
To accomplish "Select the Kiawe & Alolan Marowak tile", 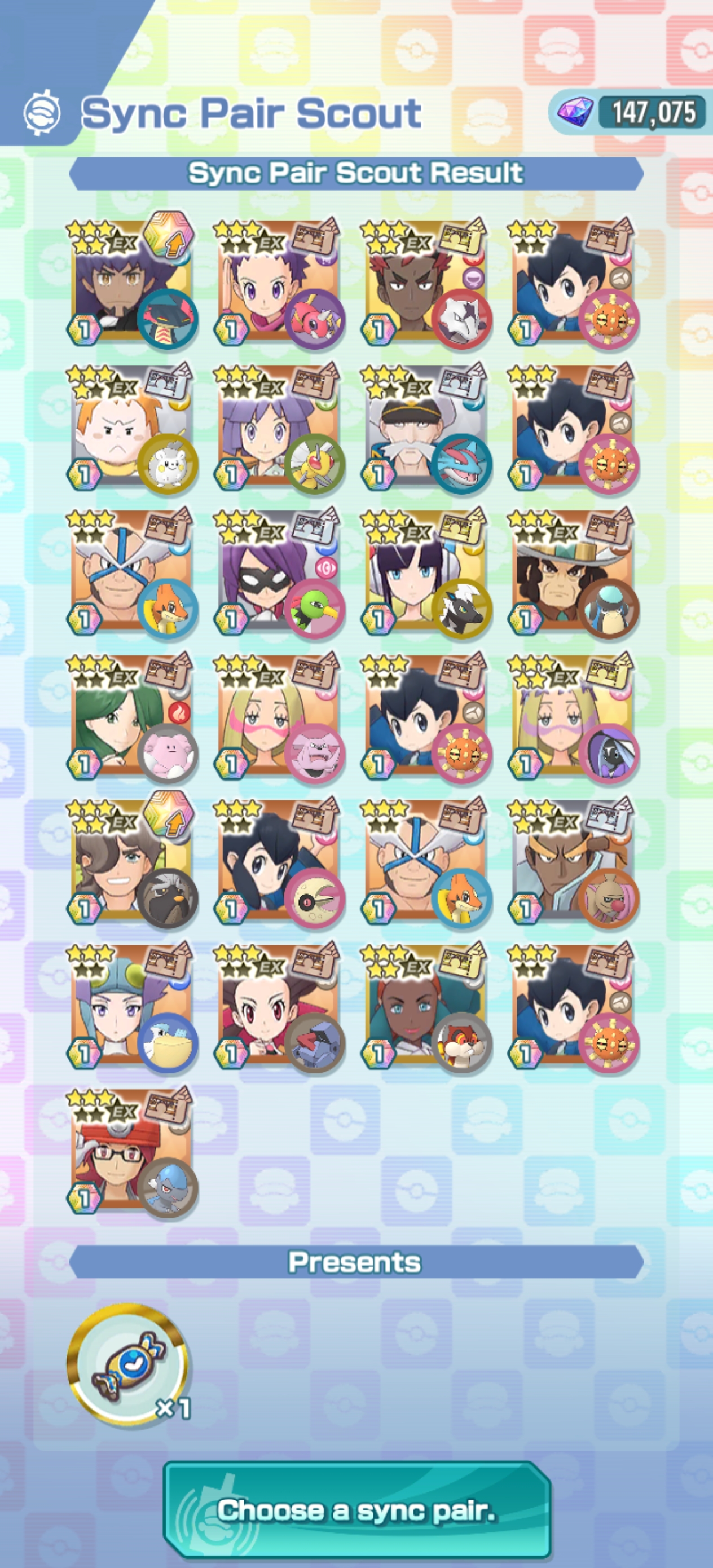I will 426,283.
